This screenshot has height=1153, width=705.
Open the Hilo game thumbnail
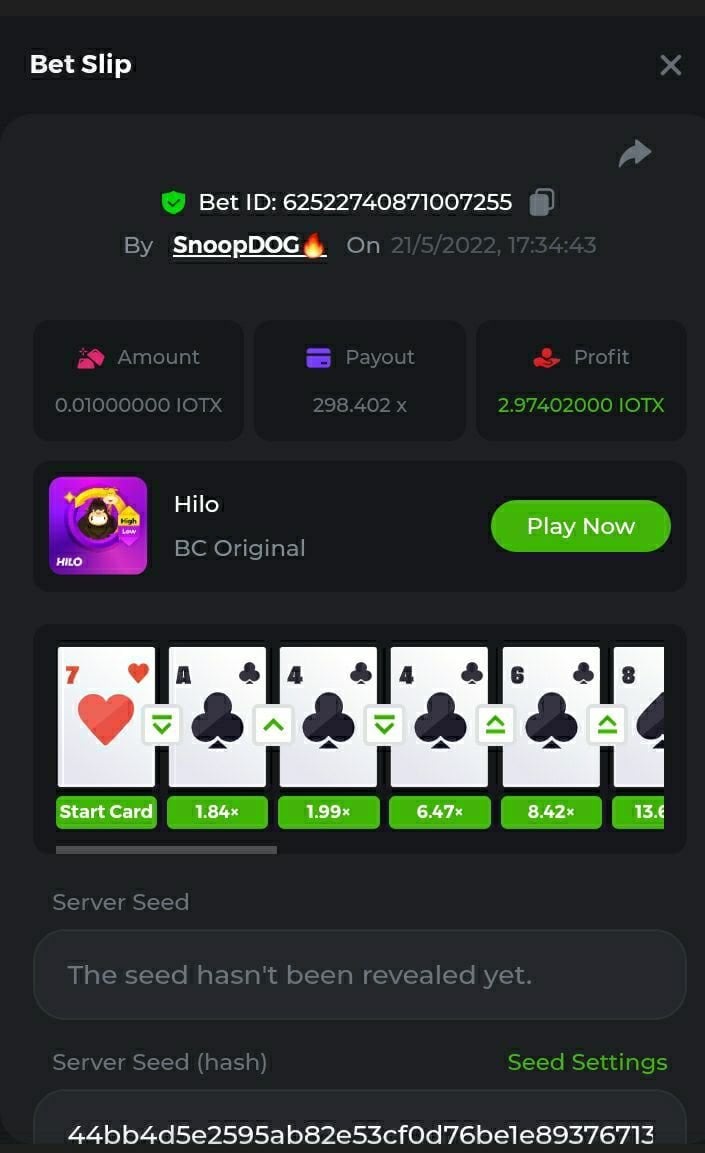98,526
